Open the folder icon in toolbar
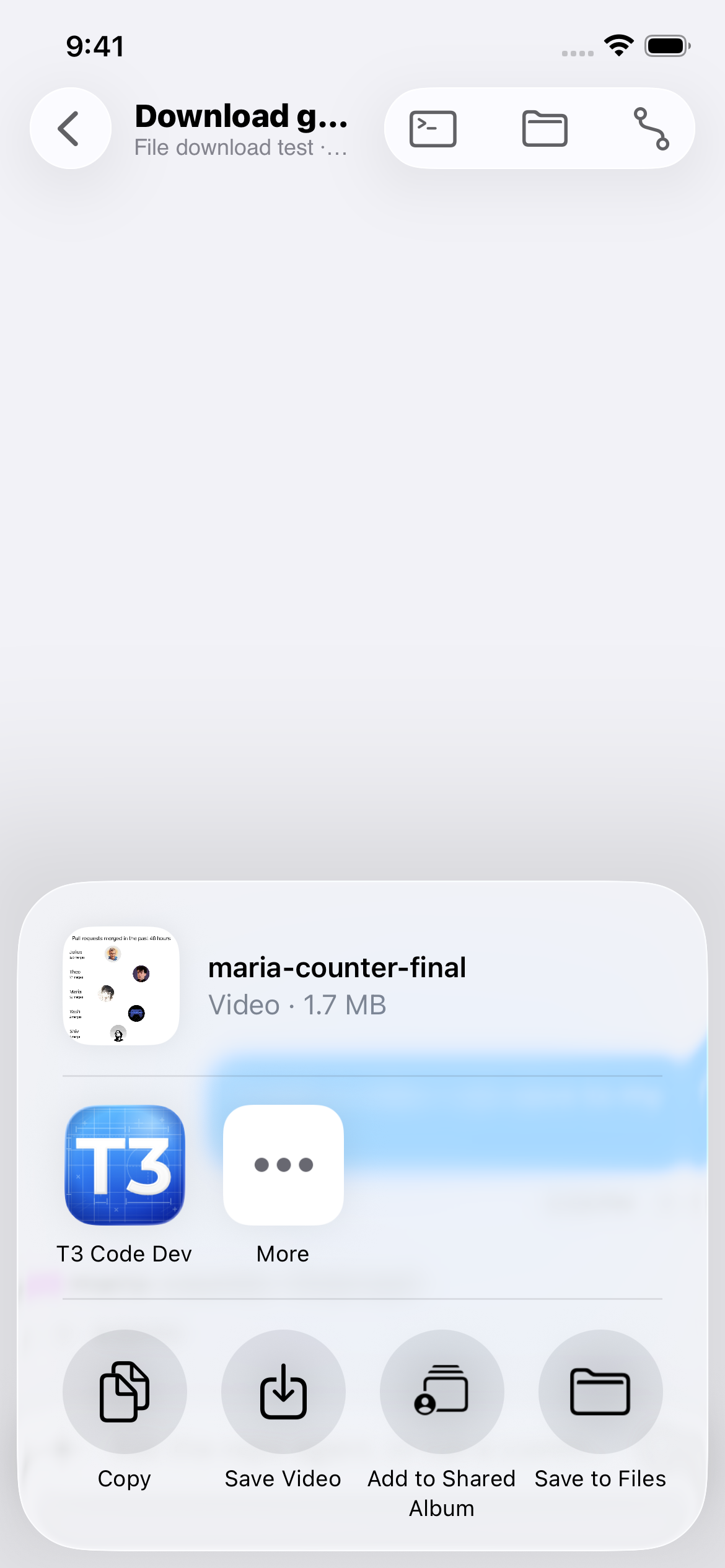This screenshot has height=1568, width=725. pyautogui.click(x=545, y=129)
